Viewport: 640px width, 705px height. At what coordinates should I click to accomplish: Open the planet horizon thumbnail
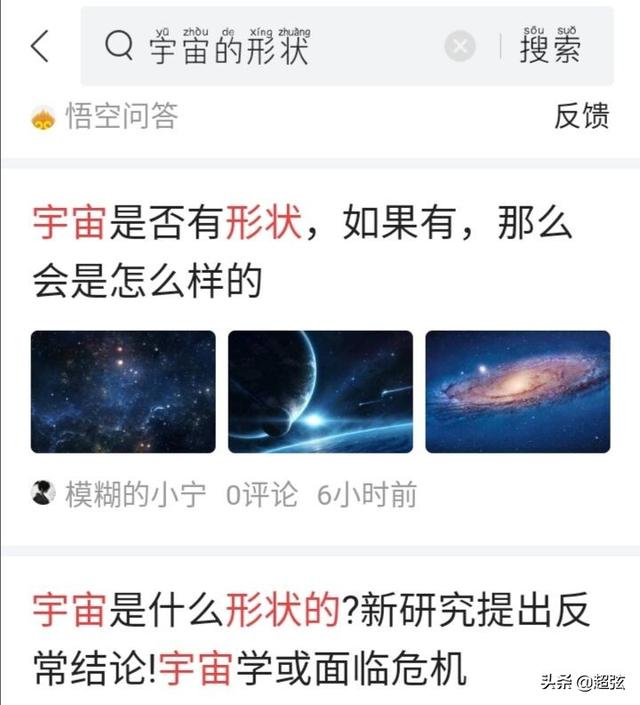(320, 392)
